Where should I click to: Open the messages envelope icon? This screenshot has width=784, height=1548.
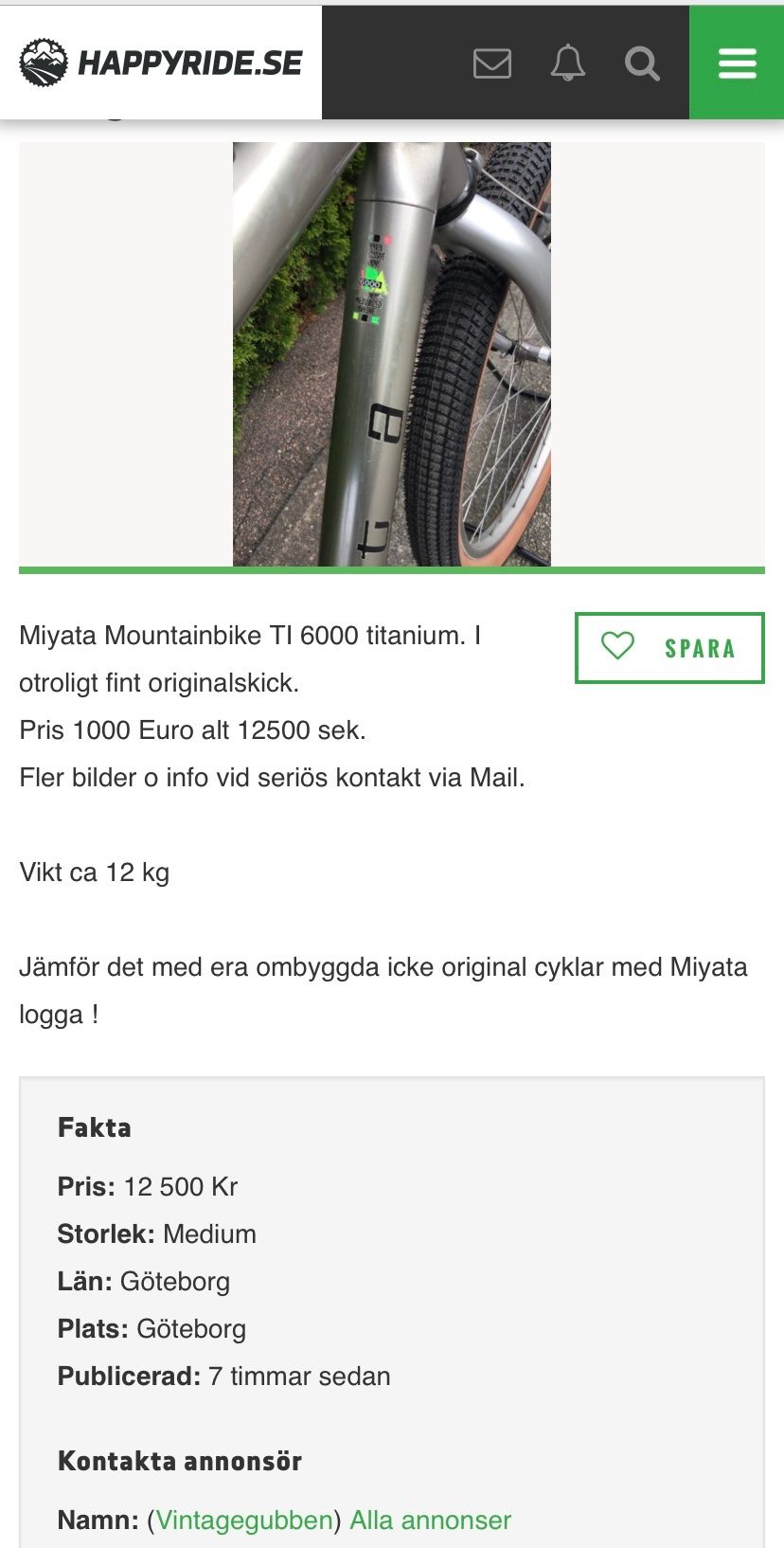tap(492, 63)
